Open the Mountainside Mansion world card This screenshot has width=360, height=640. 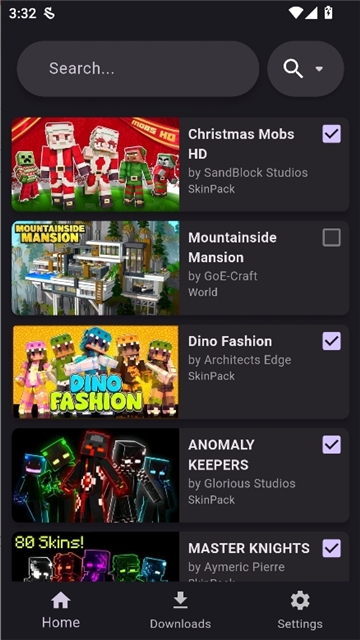coord(180,268)
